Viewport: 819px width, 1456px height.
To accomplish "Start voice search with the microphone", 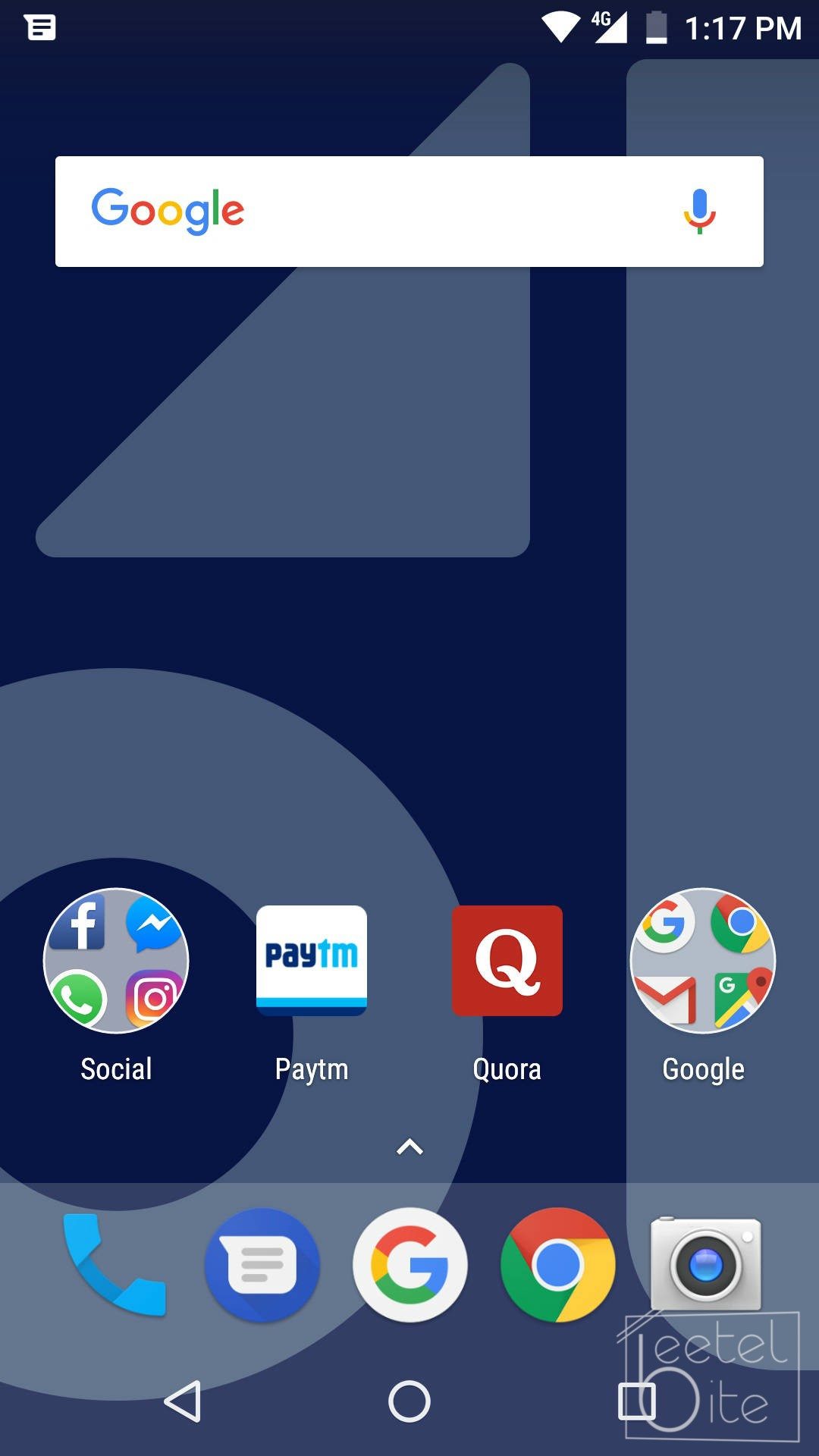I will (x=699, y=211).
